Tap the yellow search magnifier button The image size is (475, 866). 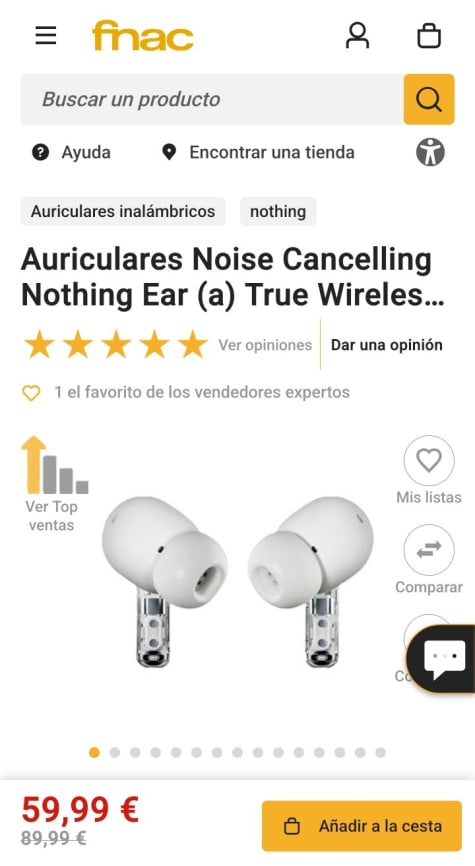coord(429,99)
